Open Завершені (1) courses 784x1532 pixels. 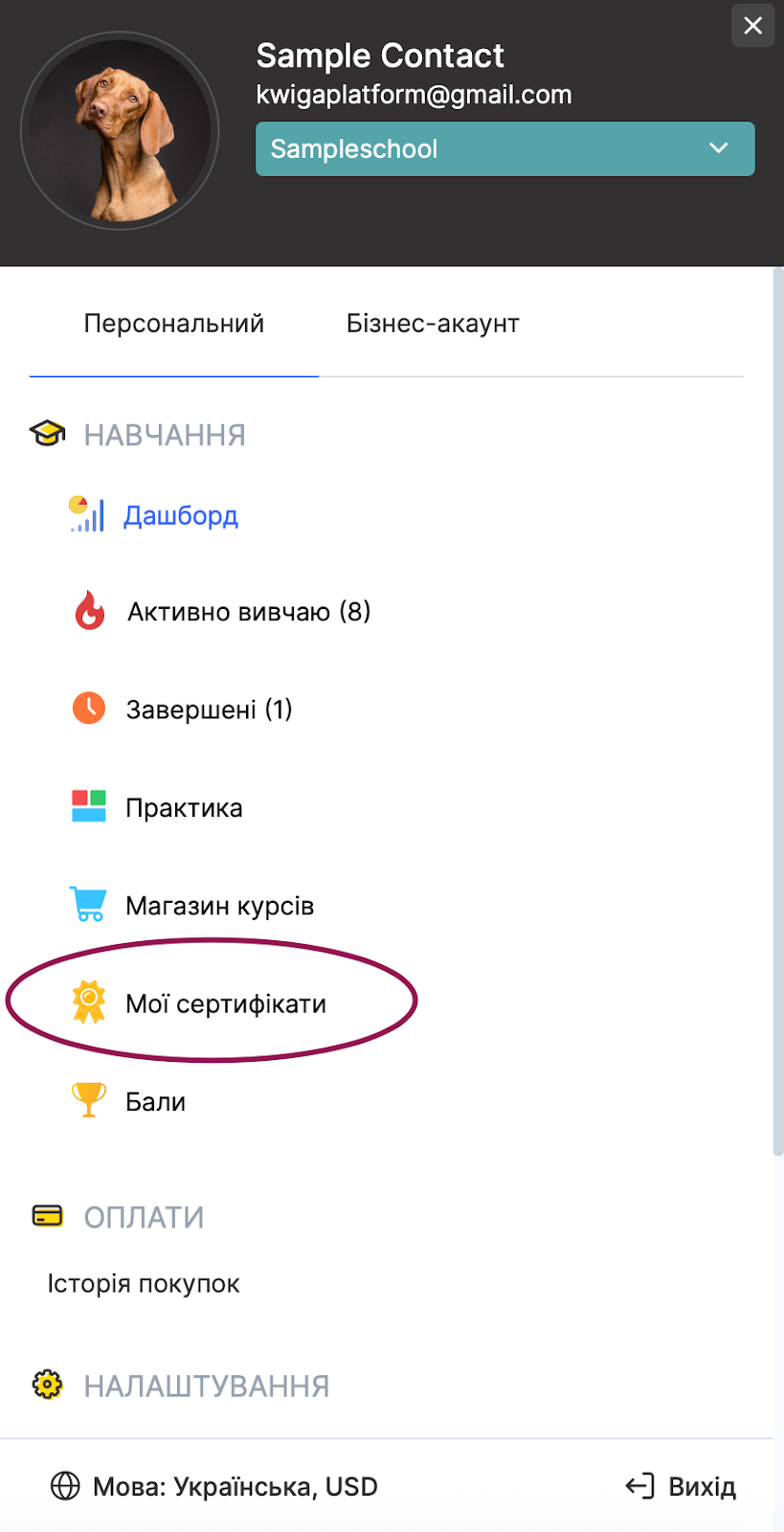coord(209,710)
